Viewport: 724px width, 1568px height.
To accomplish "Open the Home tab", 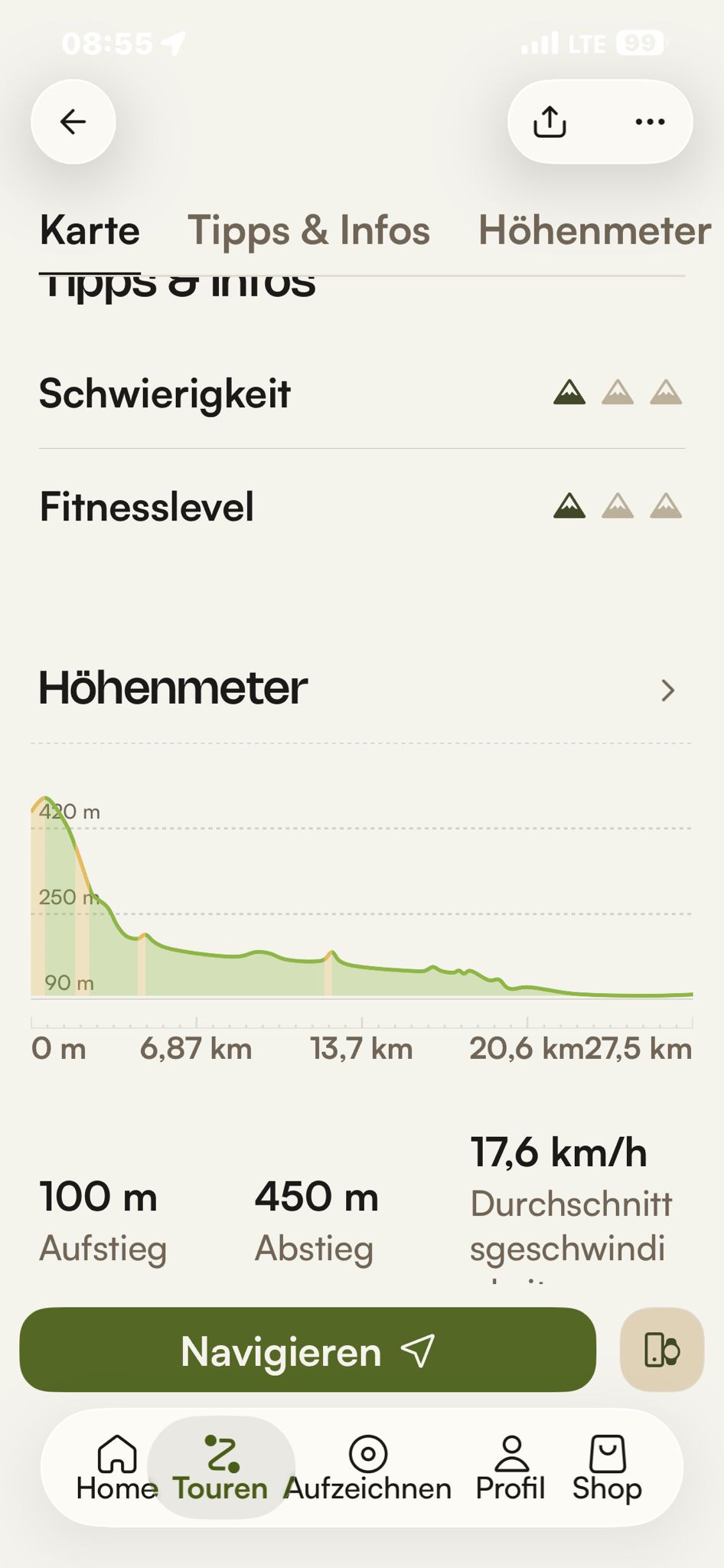I will point(117,1468).
